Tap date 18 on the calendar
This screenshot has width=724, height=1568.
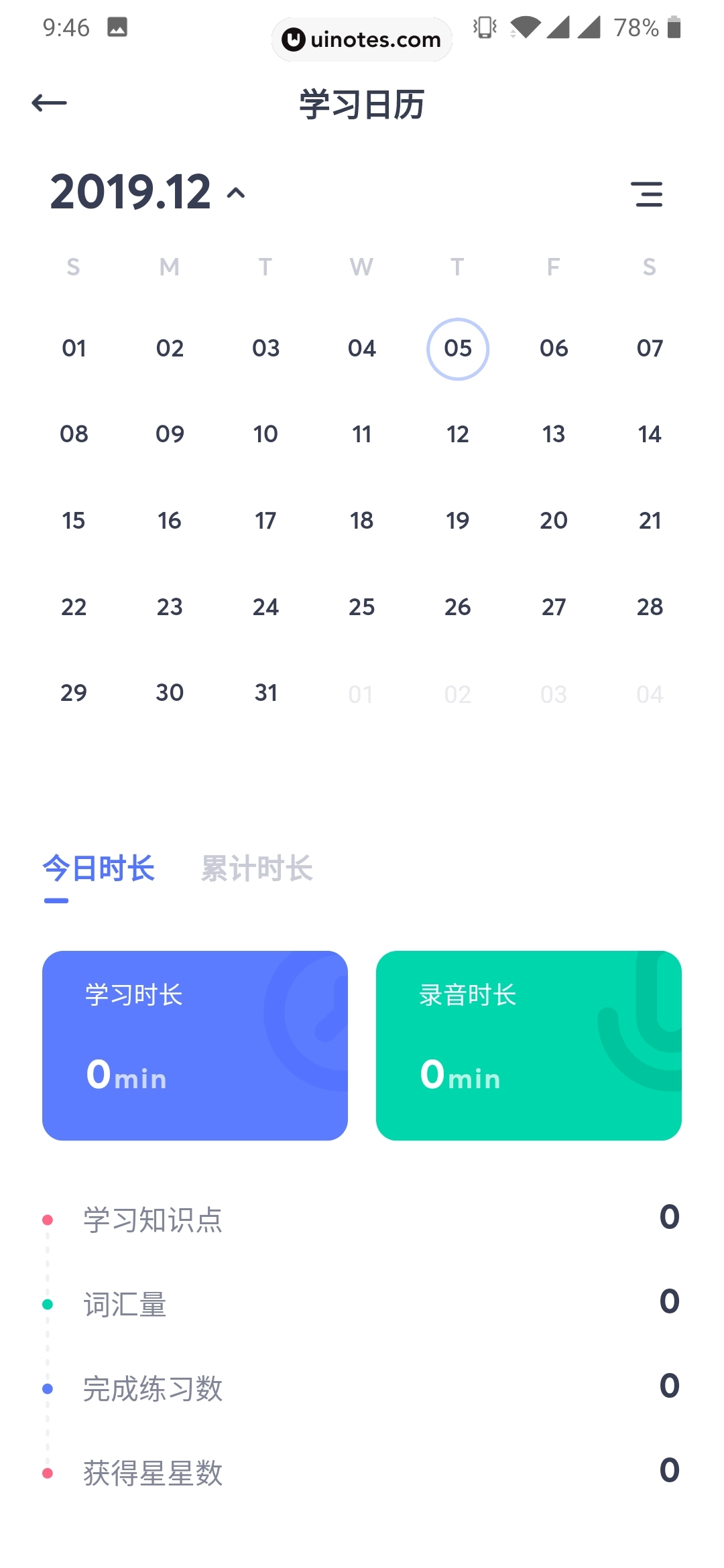pyautogui.click(x=361, y=521)
